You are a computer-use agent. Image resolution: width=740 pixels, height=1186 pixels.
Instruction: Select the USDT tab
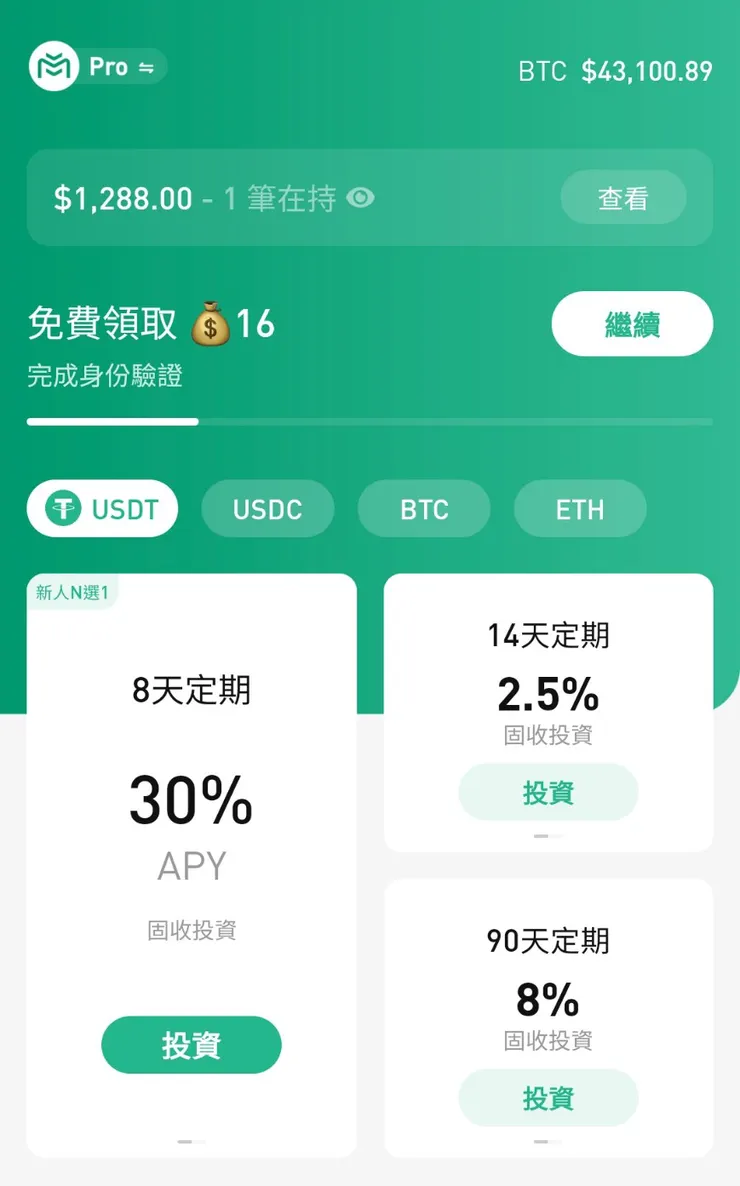point(103,509)
